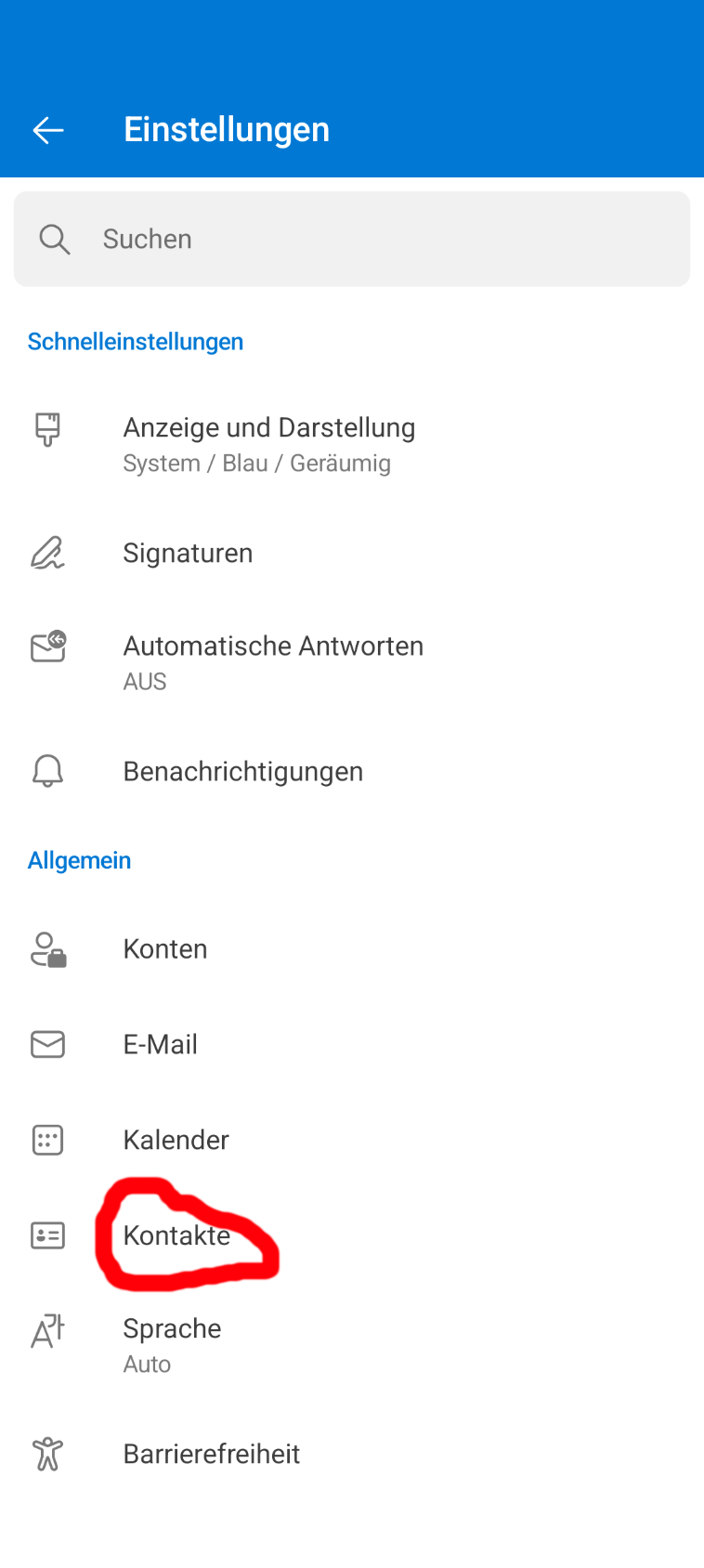Click the Barrierefreiheit accessibility icon
The image size is (704, 1568).
pyautogui.click(x=47, y=1454)
